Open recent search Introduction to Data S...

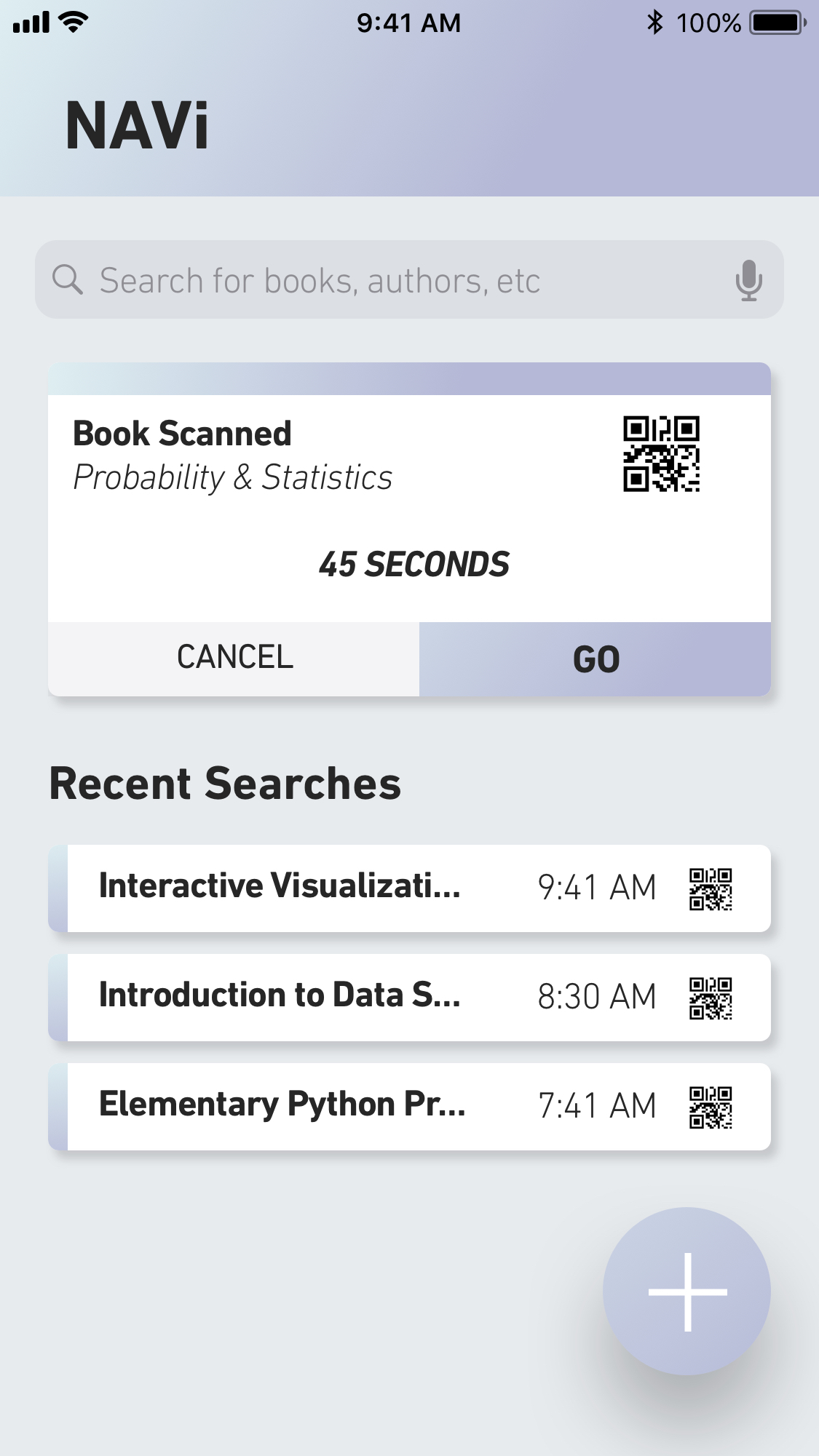tap(409, 997)
